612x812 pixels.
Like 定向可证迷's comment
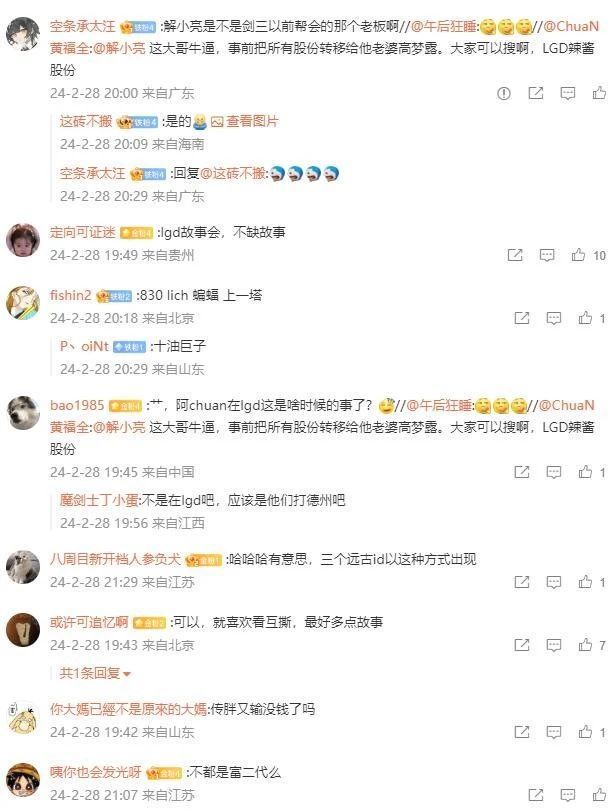(x=579, y=255)
